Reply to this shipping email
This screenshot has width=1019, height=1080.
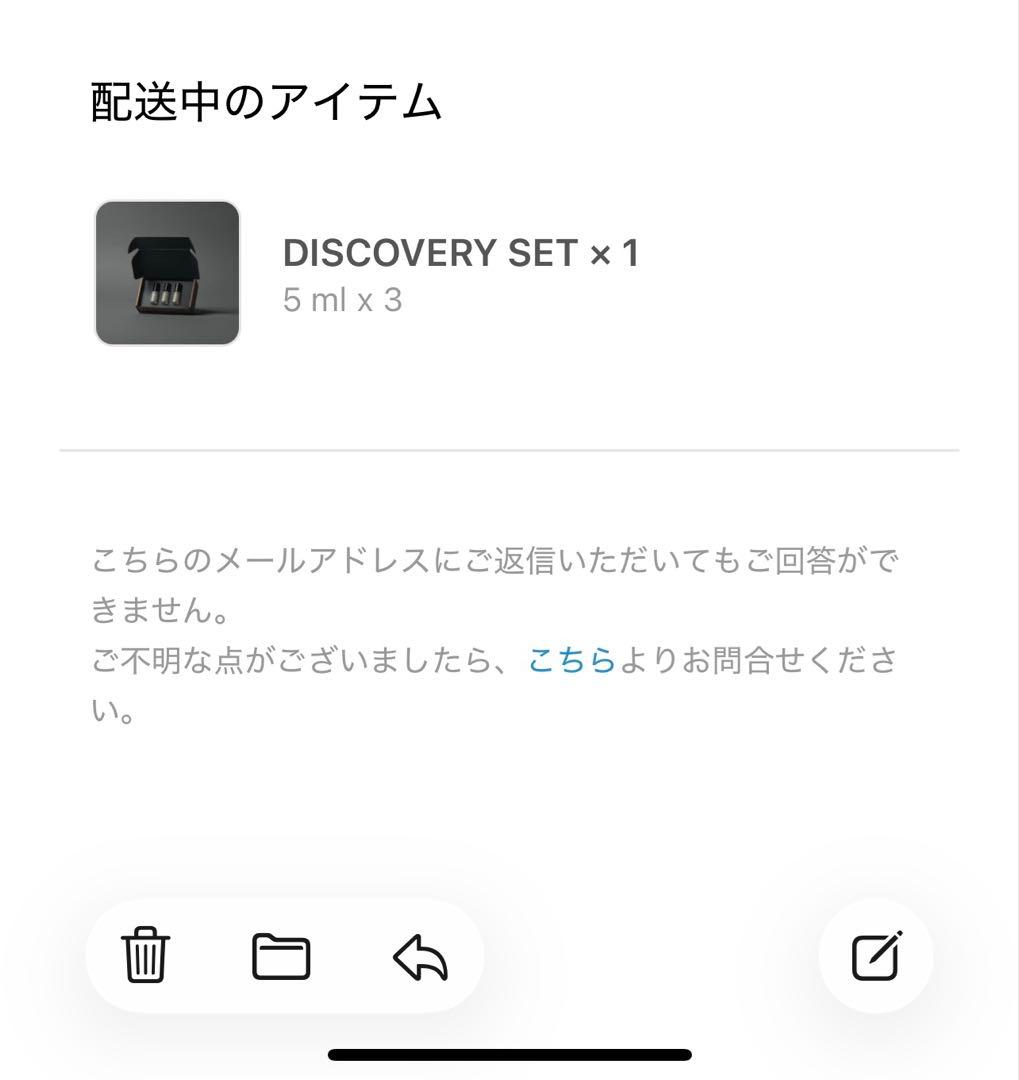tap(418, 956)
